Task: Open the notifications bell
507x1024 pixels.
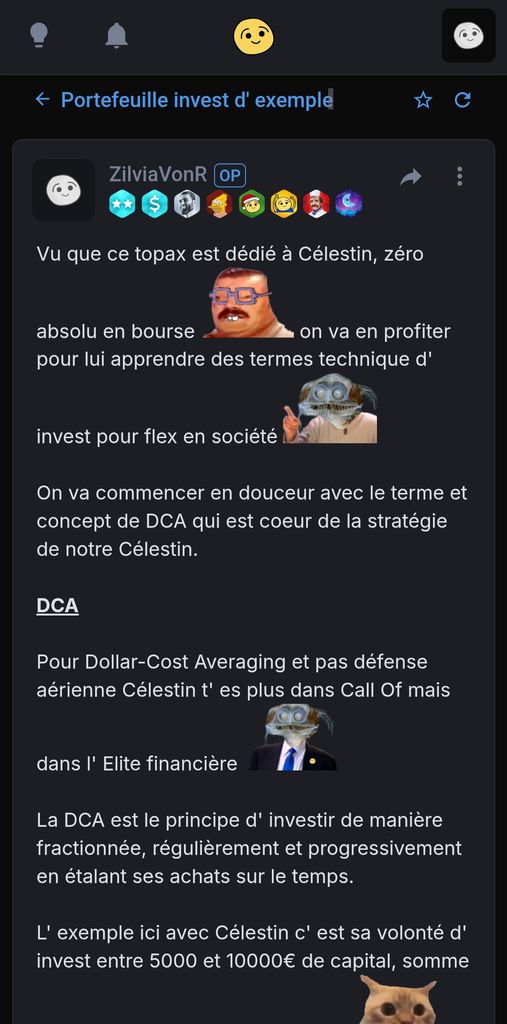Action: pyautogui.click(x=116, y=35)
